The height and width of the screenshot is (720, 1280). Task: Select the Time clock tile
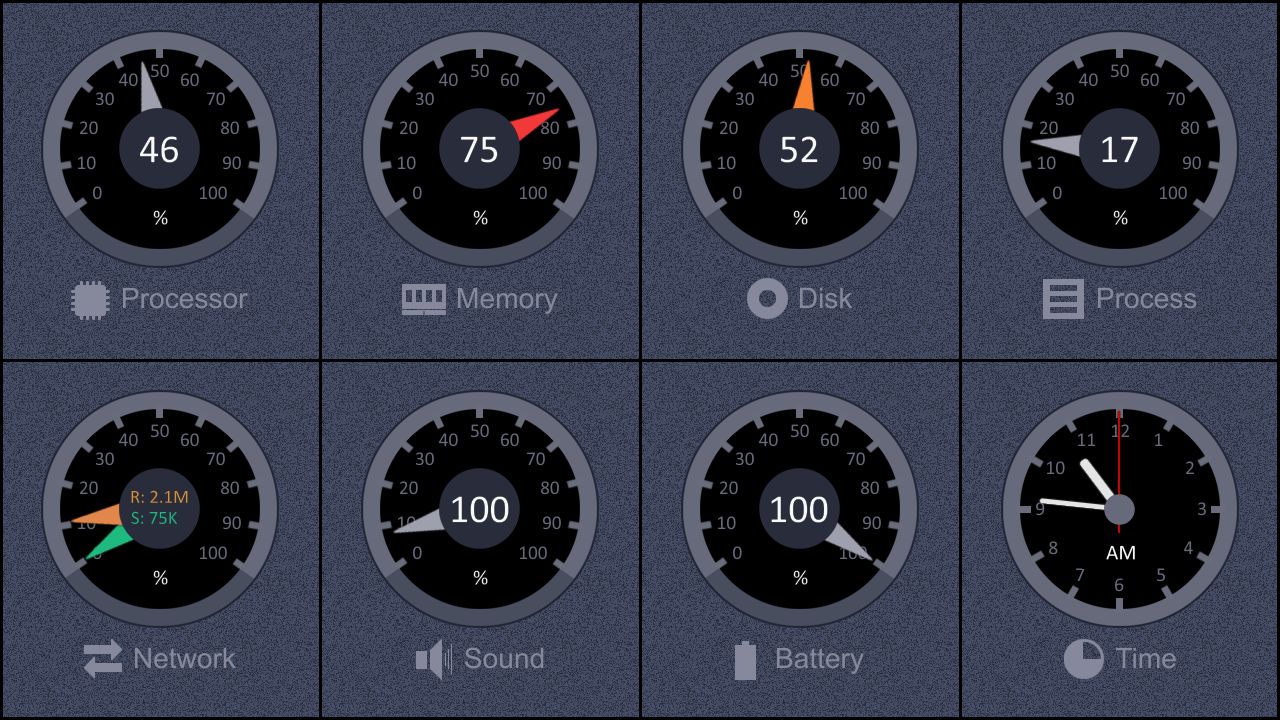click(x=1120, y=540)
